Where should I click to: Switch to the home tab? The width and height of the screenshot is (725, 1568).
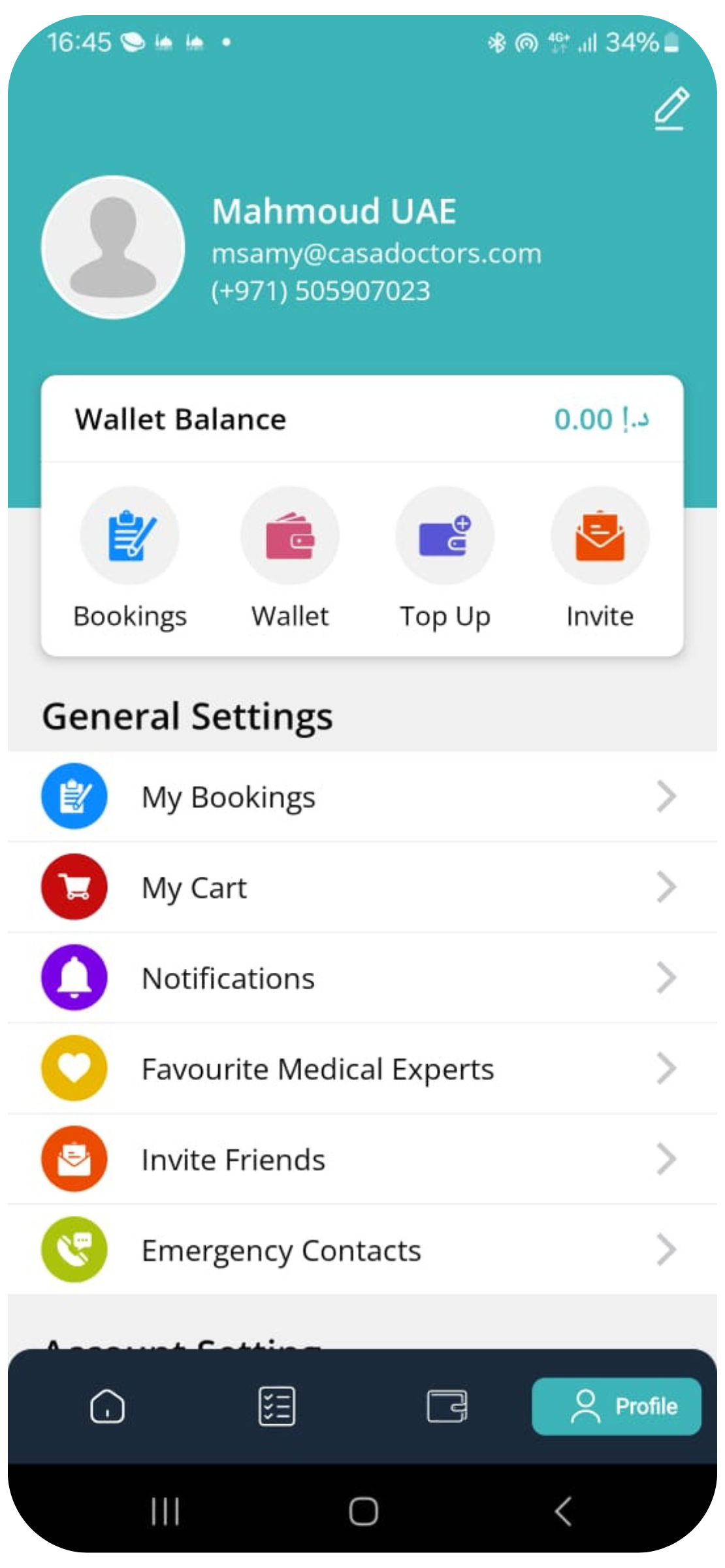tap(107, 1405)
